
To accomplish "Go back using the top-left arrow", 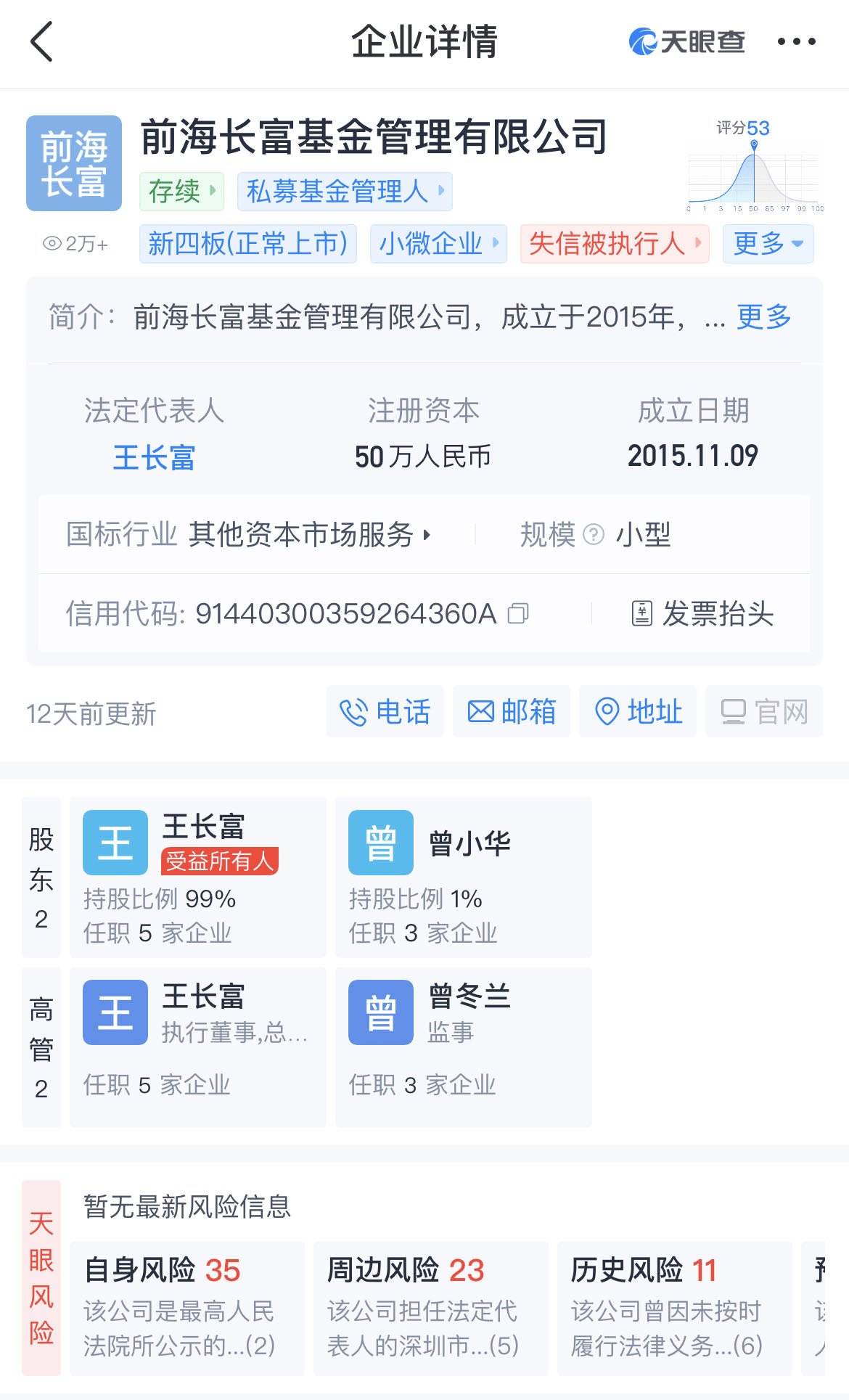I will point(42,41).
